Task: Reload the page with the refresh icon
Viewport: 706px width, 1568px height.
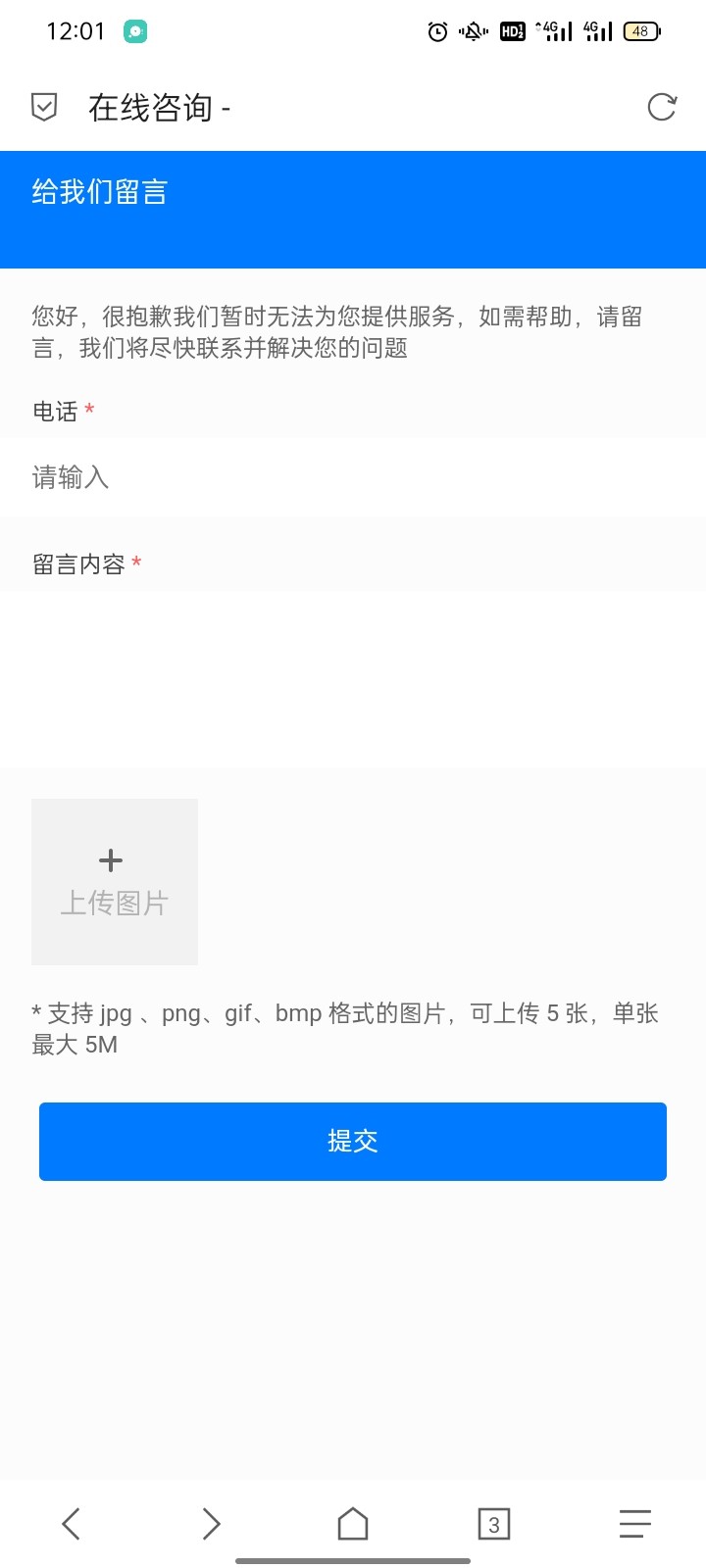Action: coord(662,107)
